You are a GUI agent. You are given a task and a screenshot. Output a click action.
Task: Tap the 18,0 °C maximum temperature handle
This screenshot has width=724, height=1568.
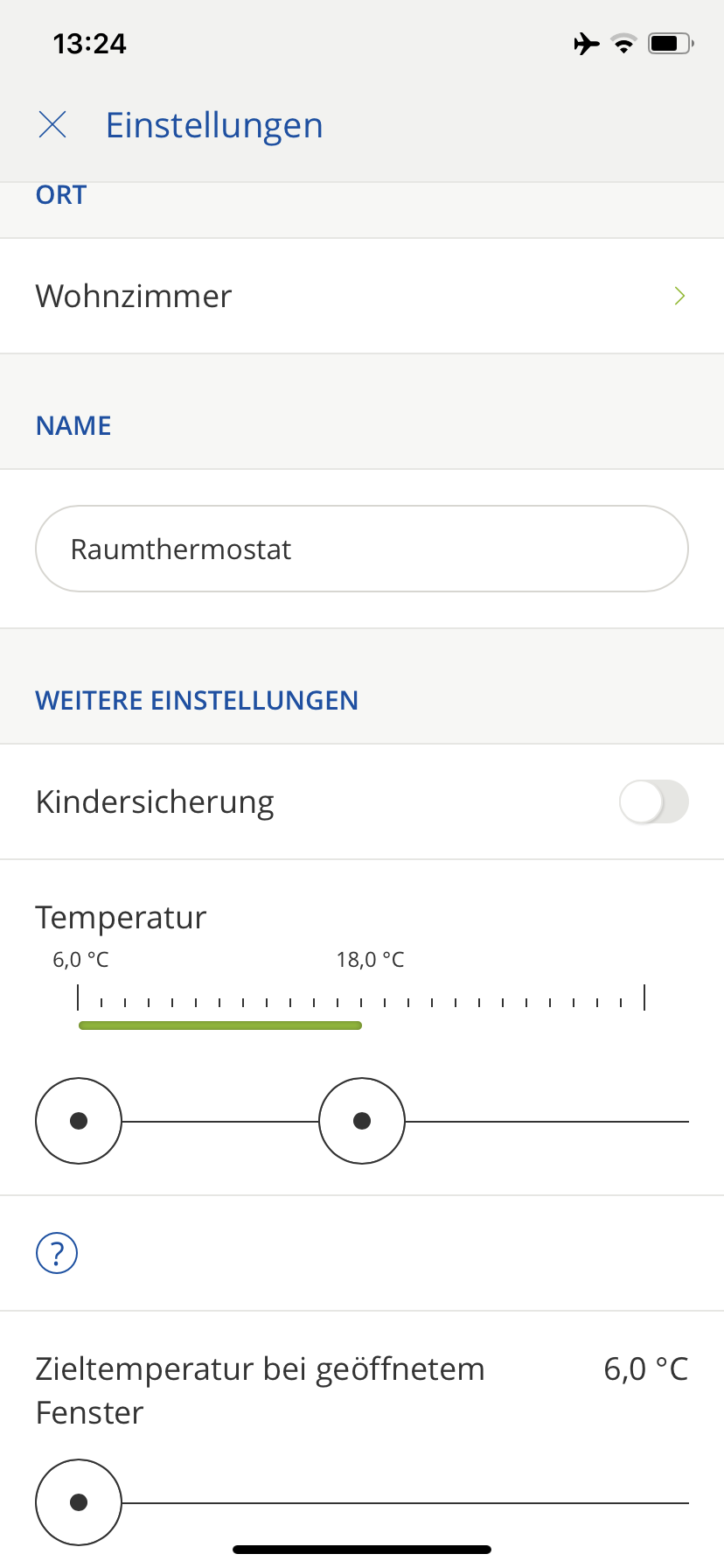tap(362, 1121)
